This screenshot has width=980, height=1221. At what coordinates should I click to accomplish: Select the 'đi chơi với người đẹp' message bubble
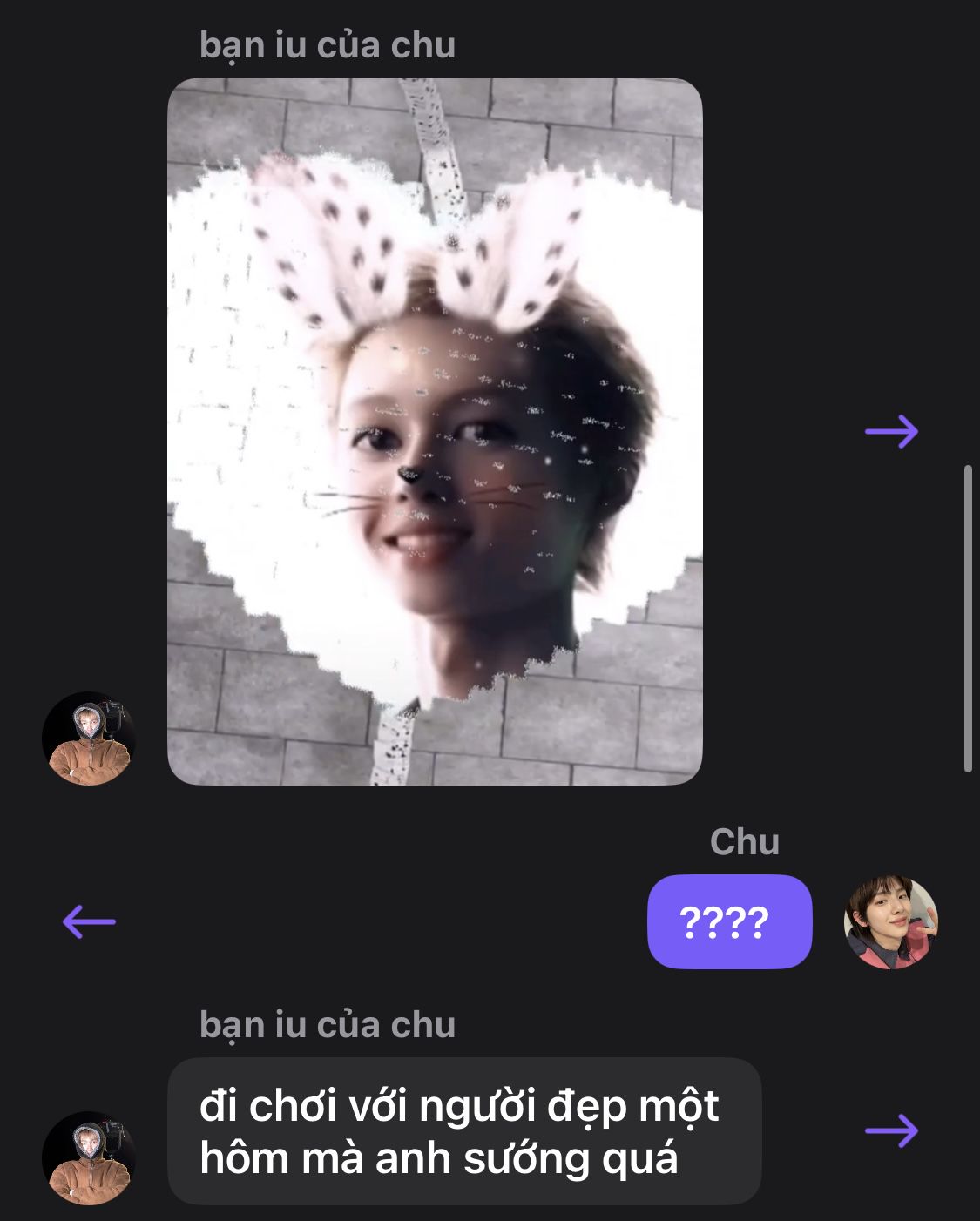[464, 1131]
